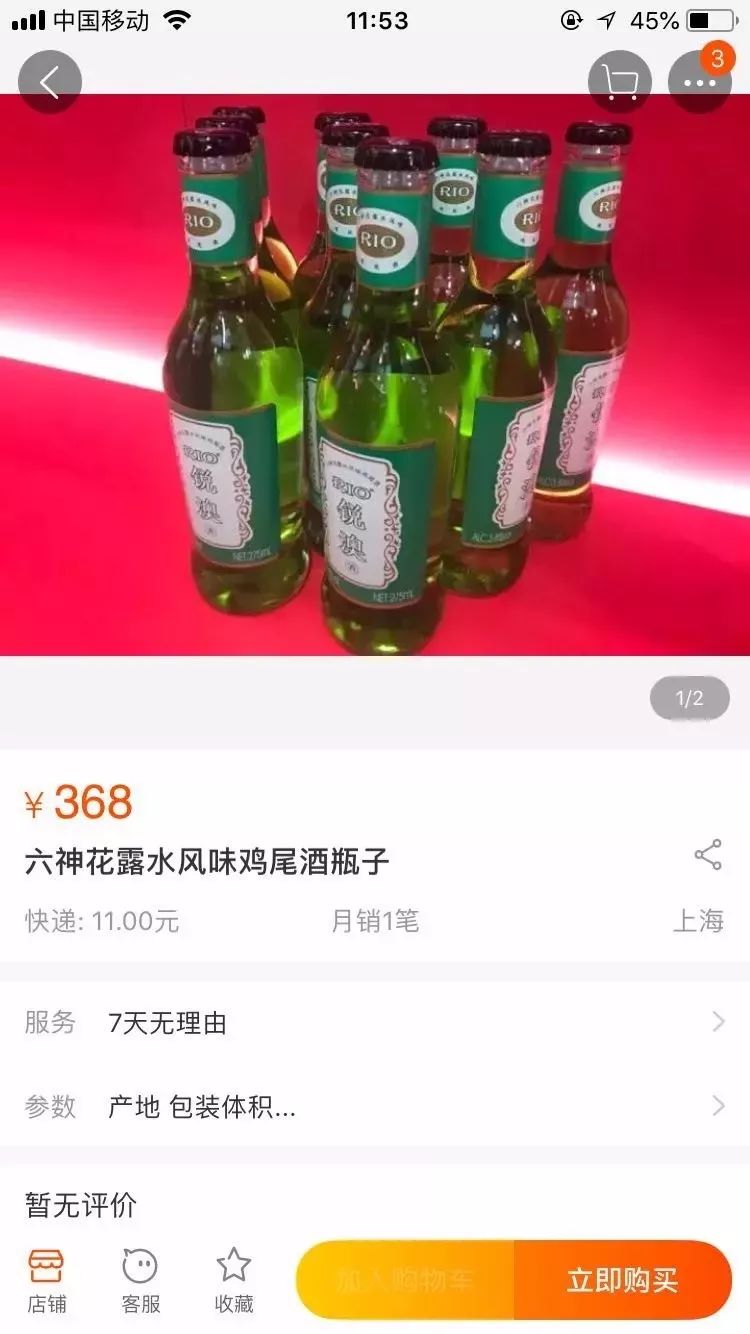Screen dimensions: 750x1334
Task: Contact 客服 customer service
Action: point(140,1281)
